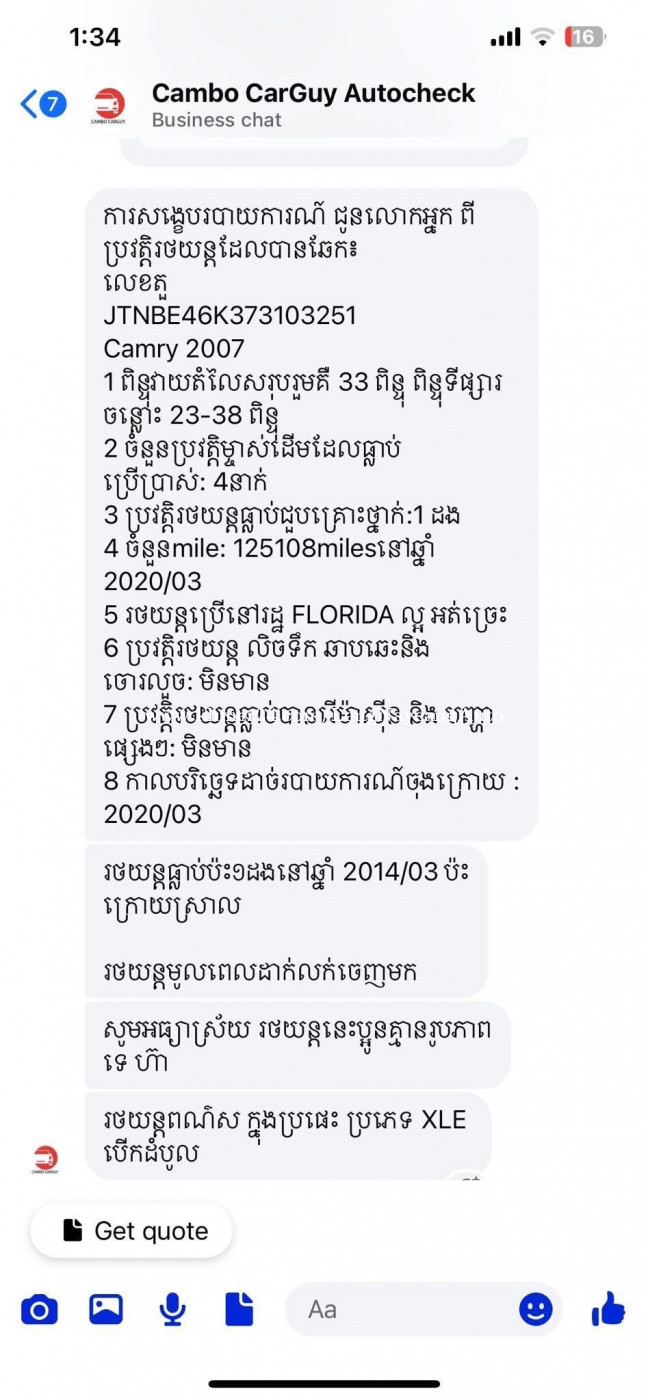Open the emoji picker
The width and height of the screenshot is (648, 1400).
(535, 1309)
